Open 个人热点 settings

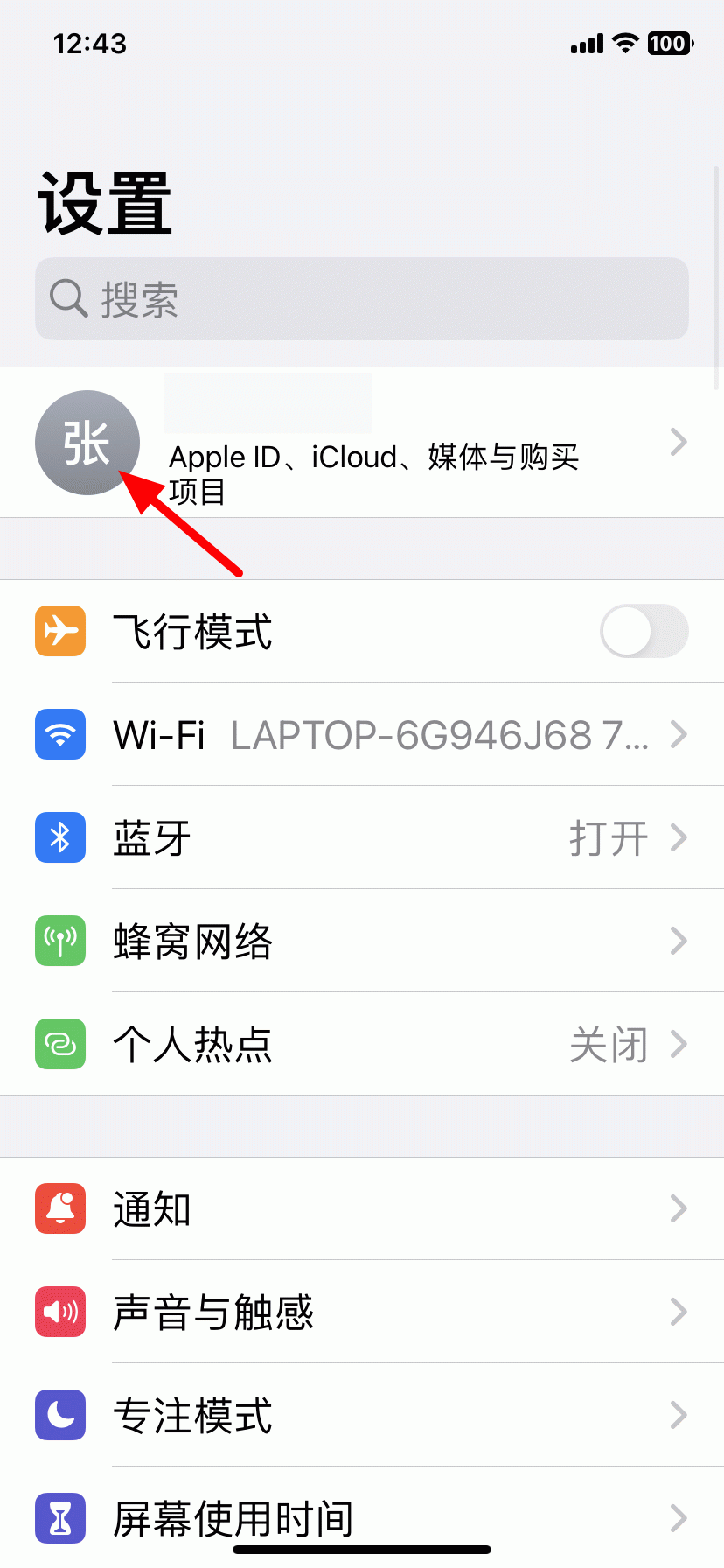click(x=362, y=1045)
